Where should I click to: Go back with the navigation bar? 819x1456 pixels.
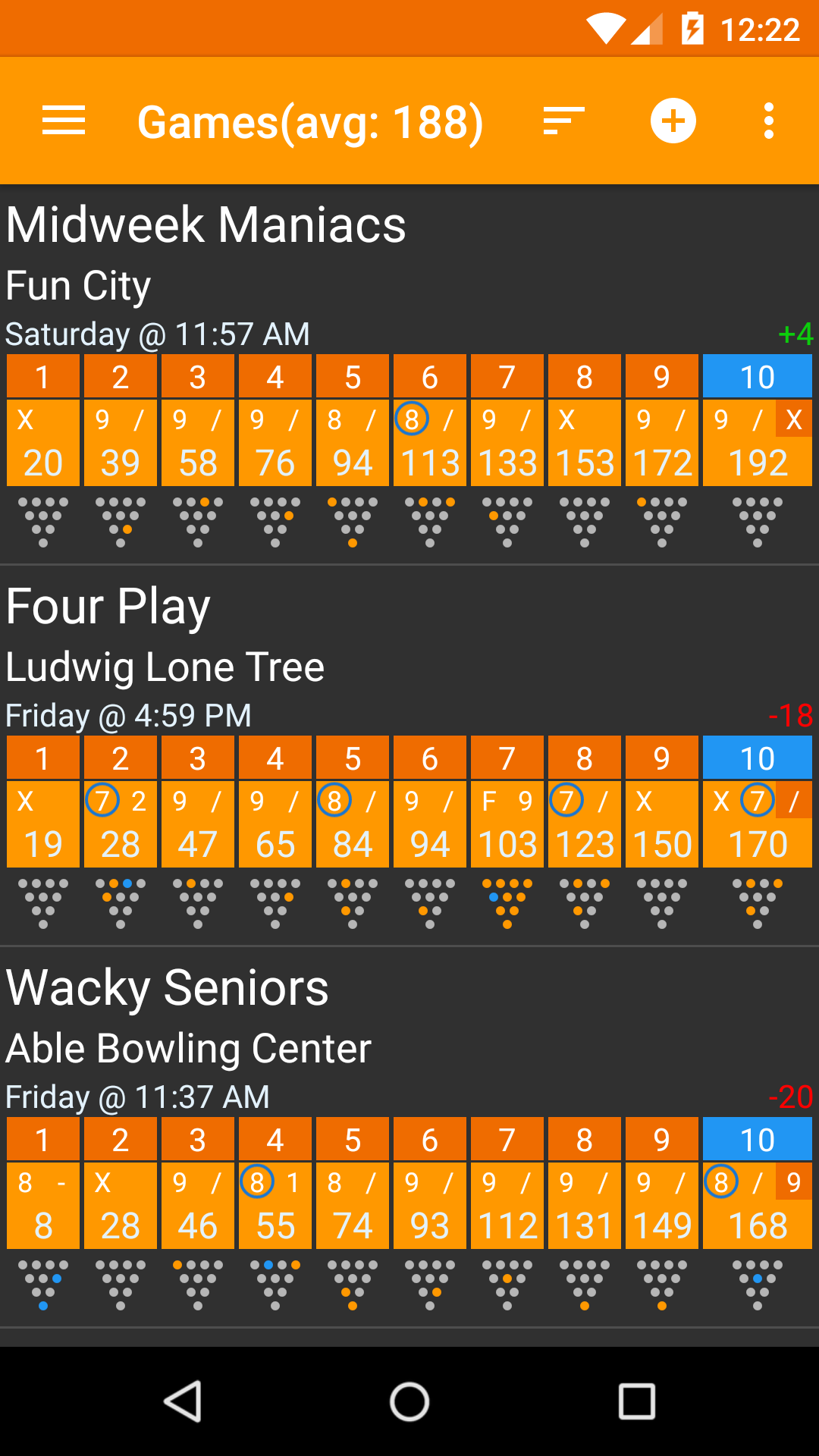coord(183,1401)
